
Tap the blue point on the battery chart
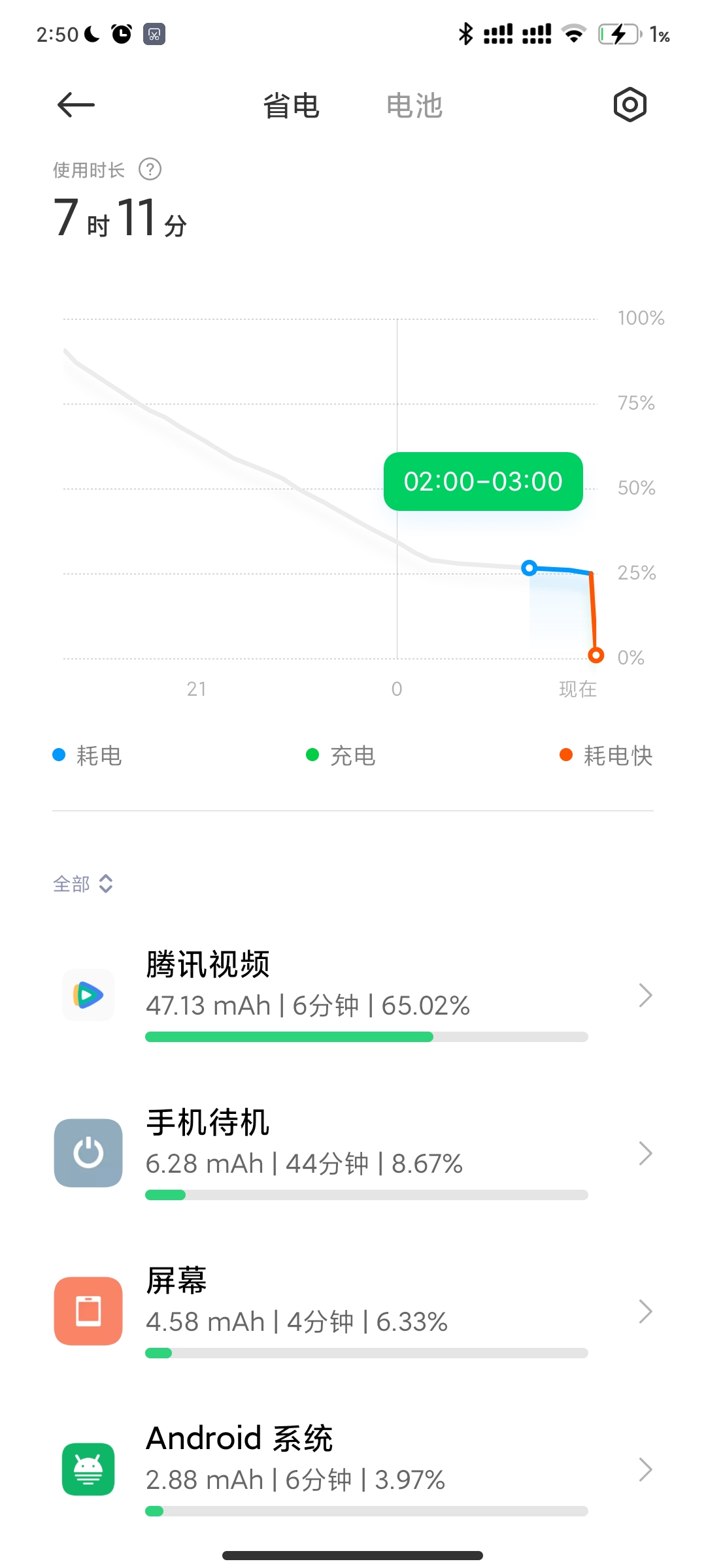pyautogui.click(x=529, y=568)
